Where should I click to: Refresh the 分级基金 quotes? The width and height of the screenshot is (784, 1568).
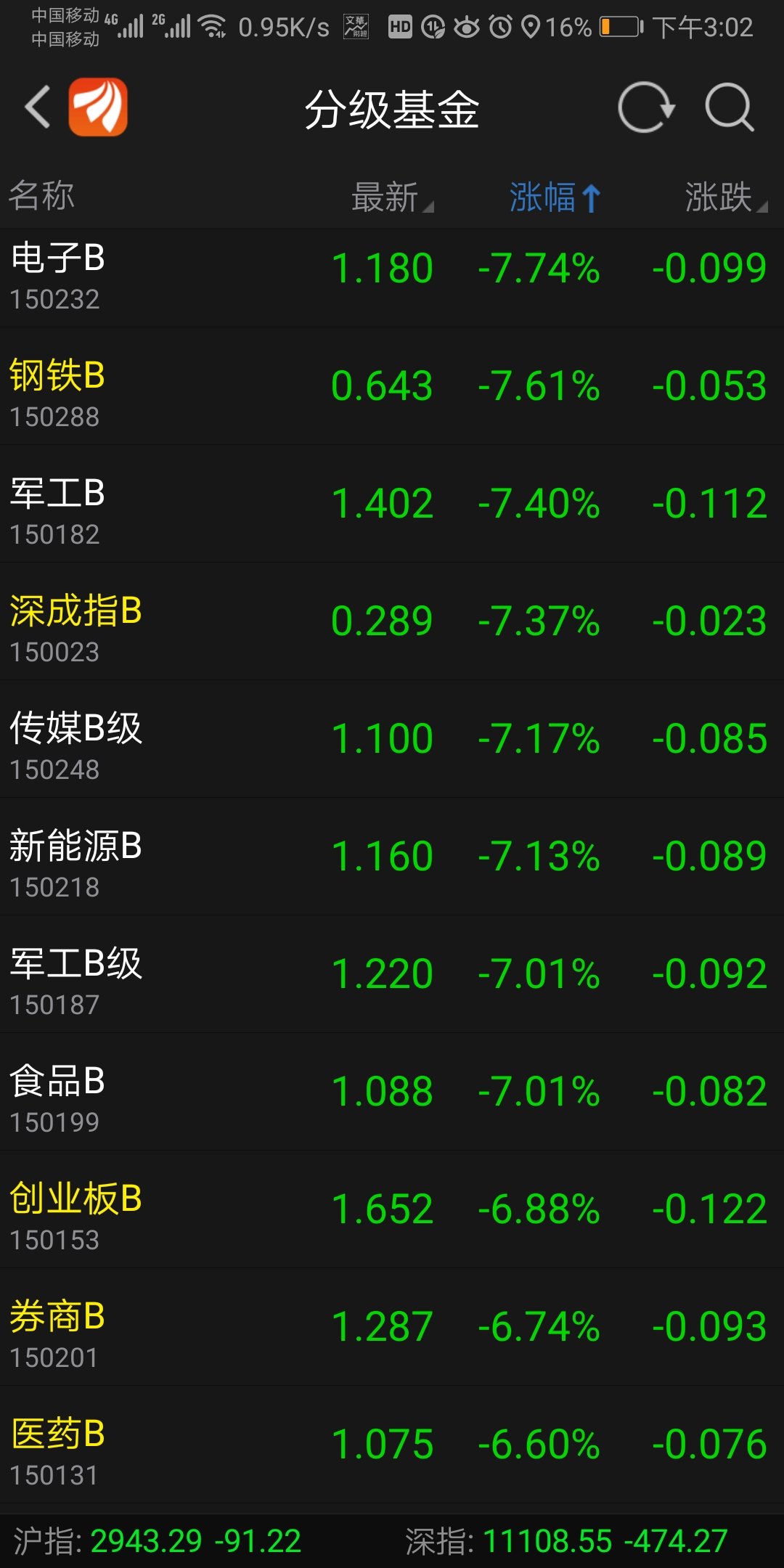(x=645, y=107)
